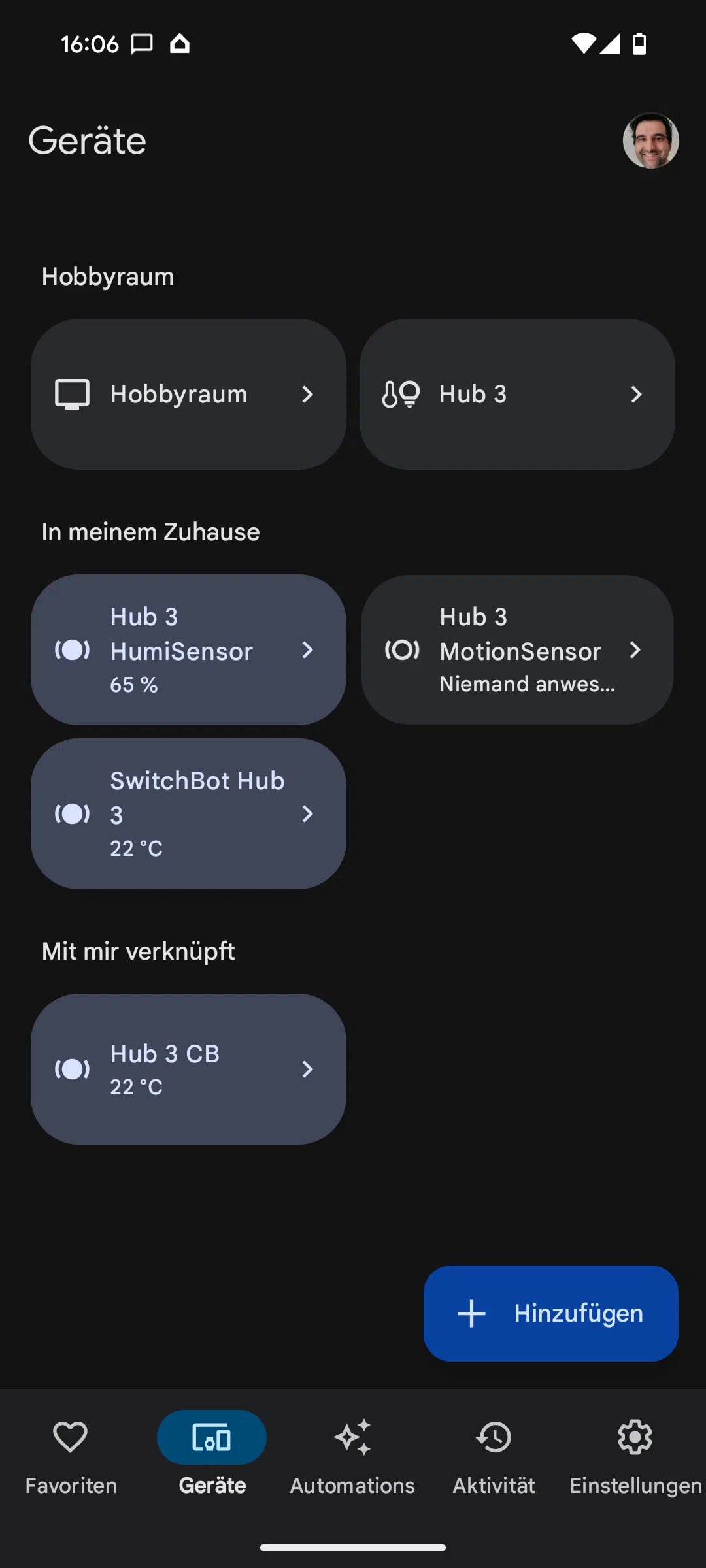Viewport: 706px width, 1568px height.
Task: Open the Hobbyraum display device card
Action: [188, 394]
